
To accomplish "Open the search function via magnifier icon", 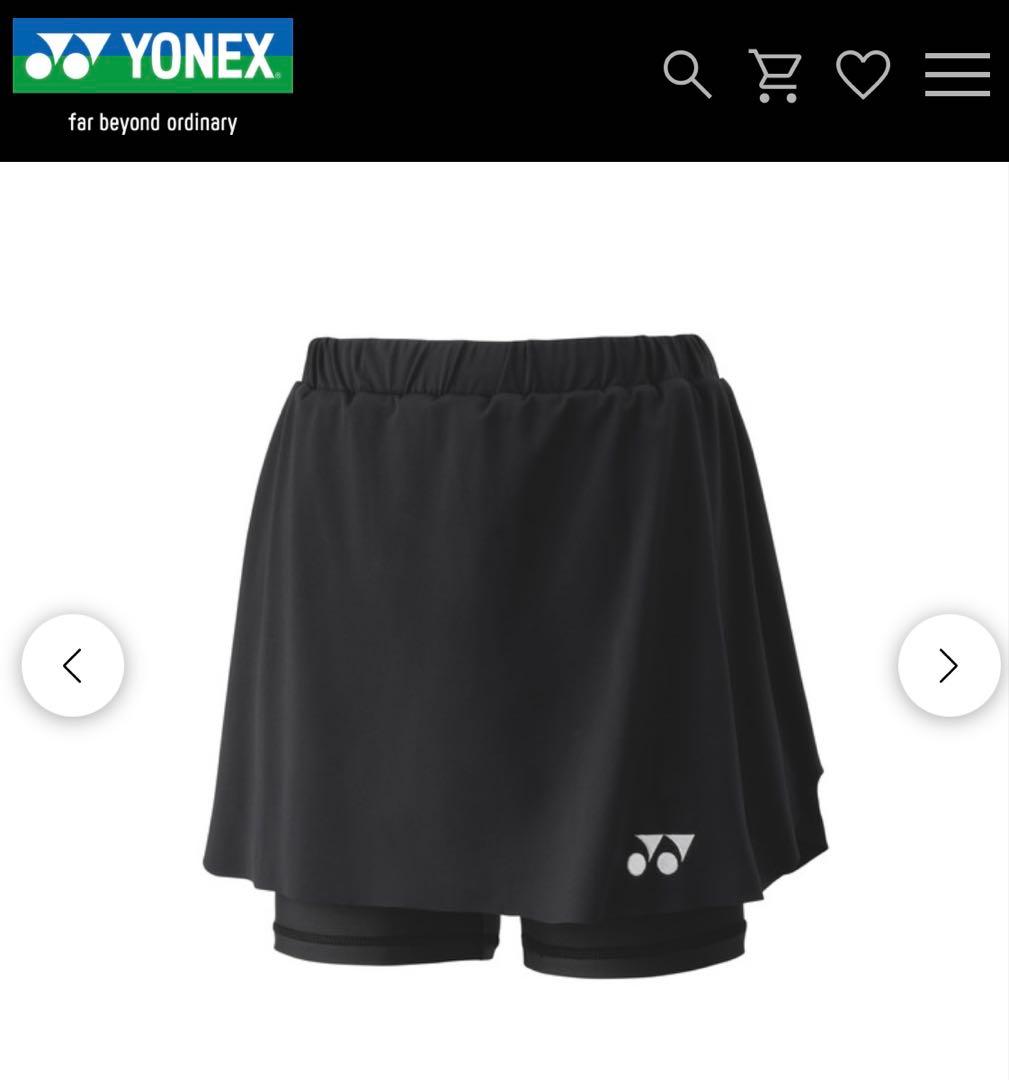I will pyautogui.click(x=687, y=73).
